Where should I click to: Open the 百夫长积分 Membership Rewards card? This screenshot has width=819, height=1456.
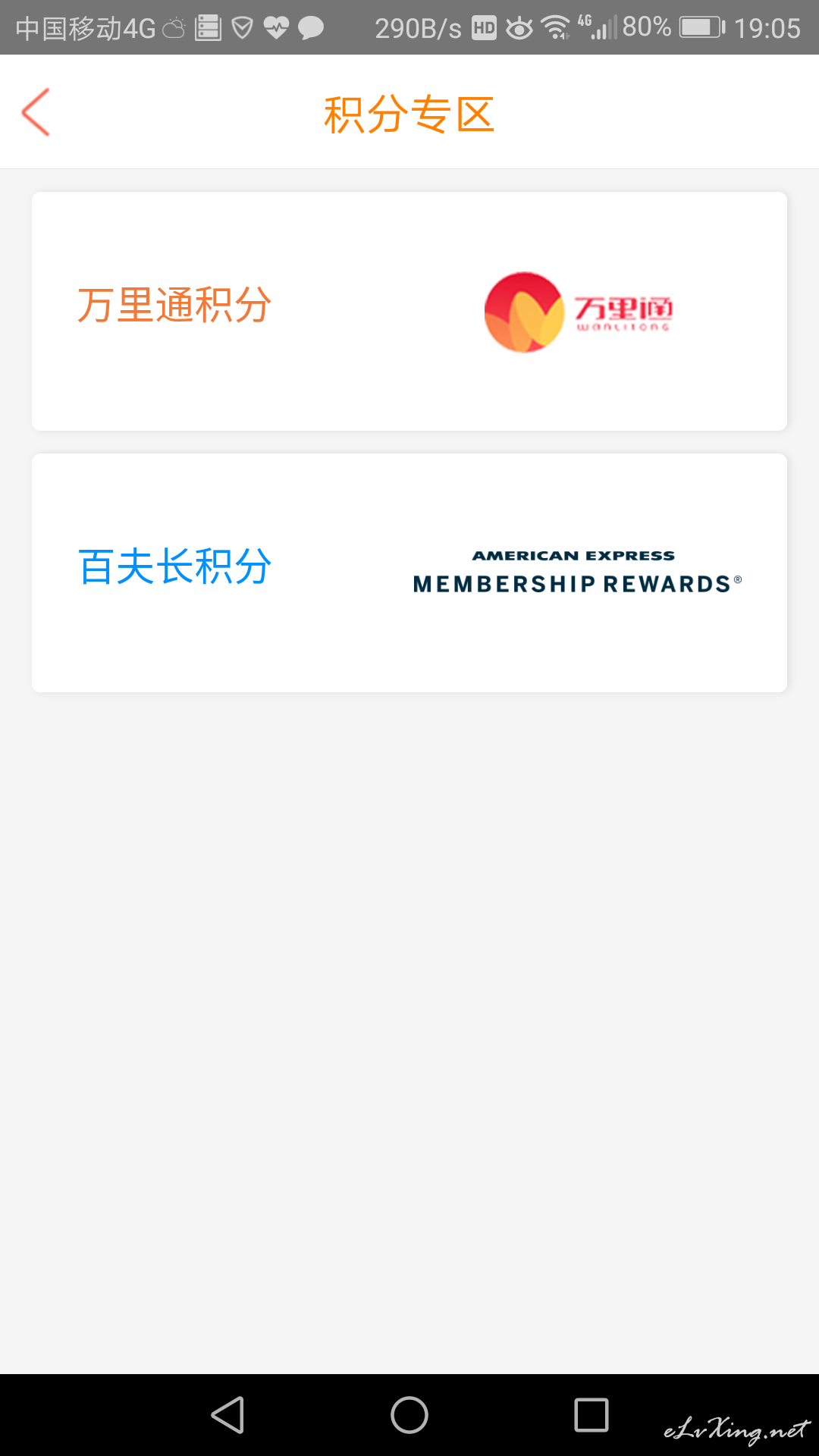[409, 573]
